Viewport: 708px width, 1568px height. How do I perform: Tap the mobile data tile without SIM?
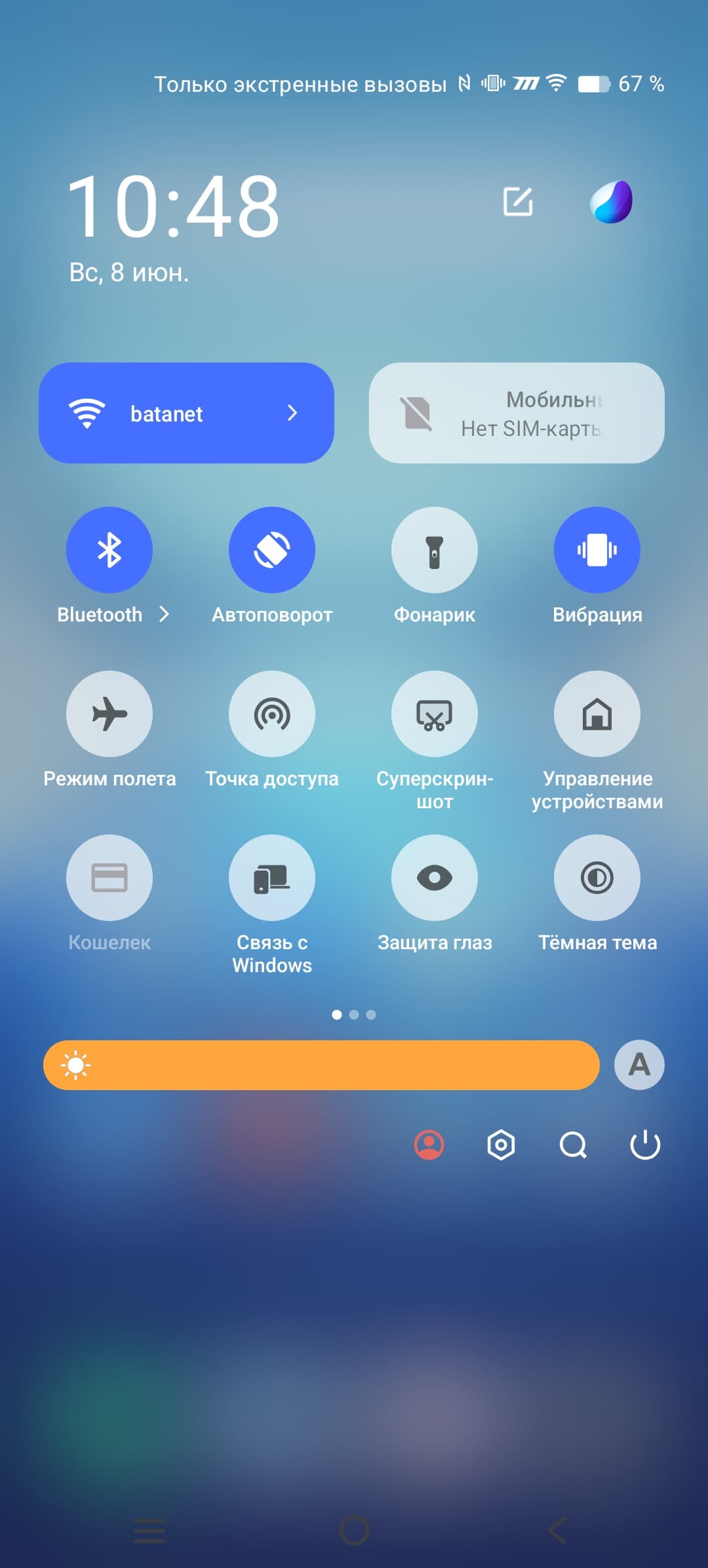[517, 413]
